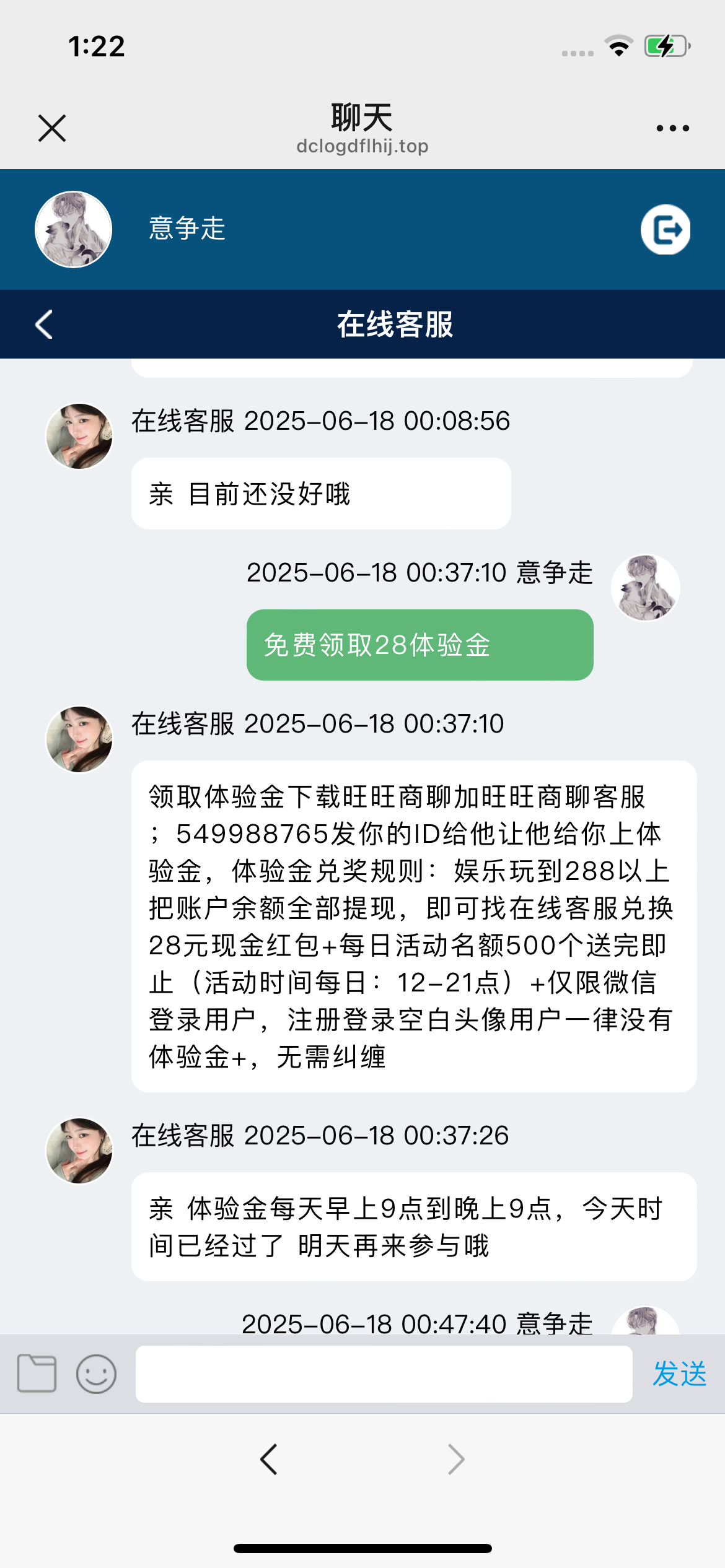Open the three-dot overflow menu
This screenshot has height=1568, width=725.
click(672, 128)
